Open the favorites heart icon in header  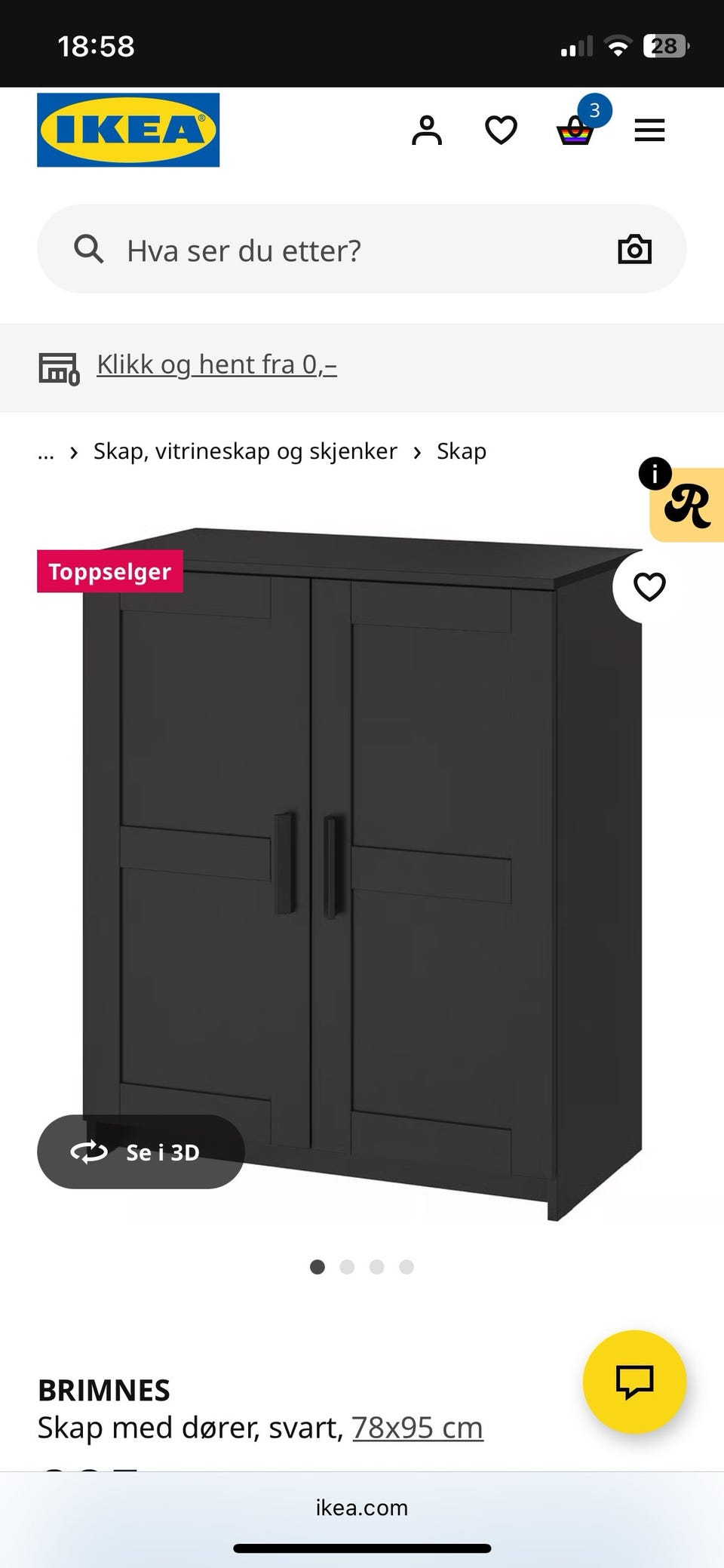click(x=501, y=130)
